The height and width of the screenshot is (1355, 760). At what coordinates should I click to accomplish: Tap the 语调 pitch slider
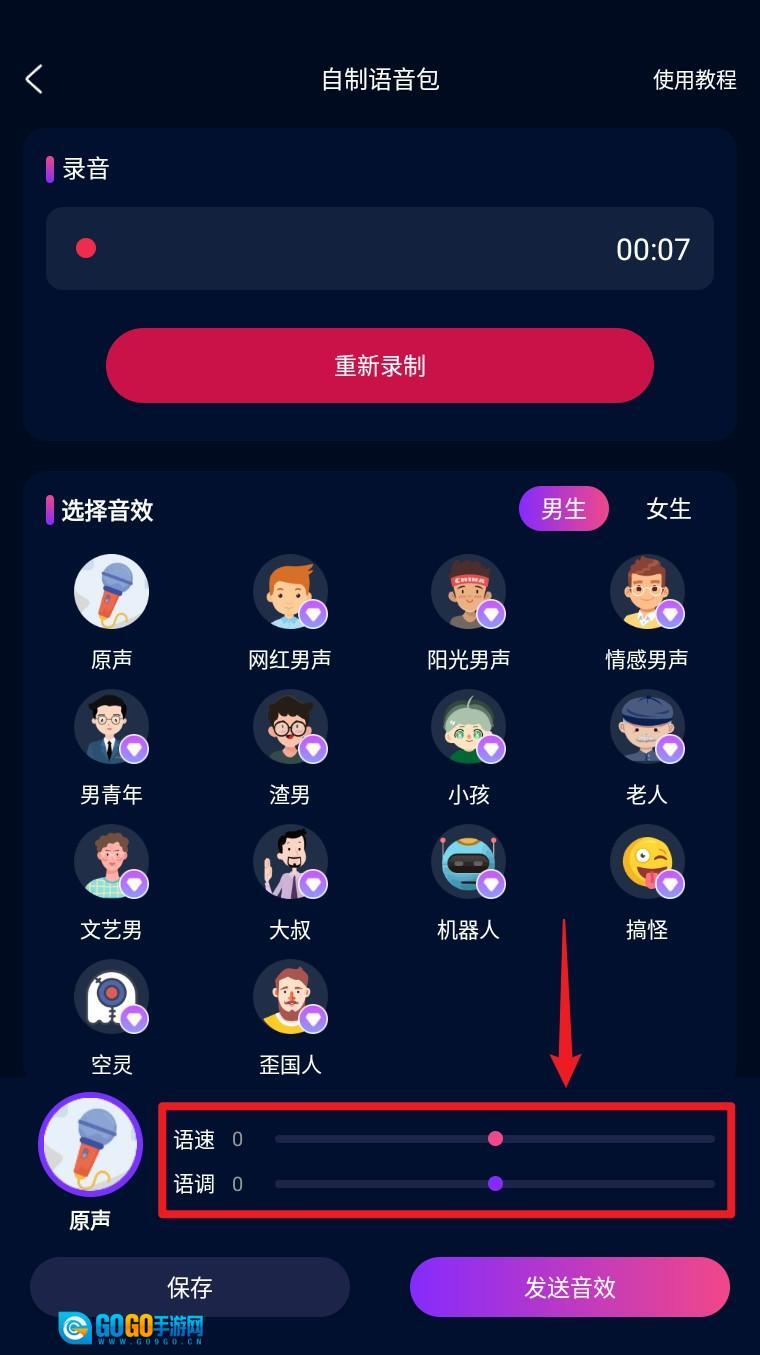click(495, 1184)
